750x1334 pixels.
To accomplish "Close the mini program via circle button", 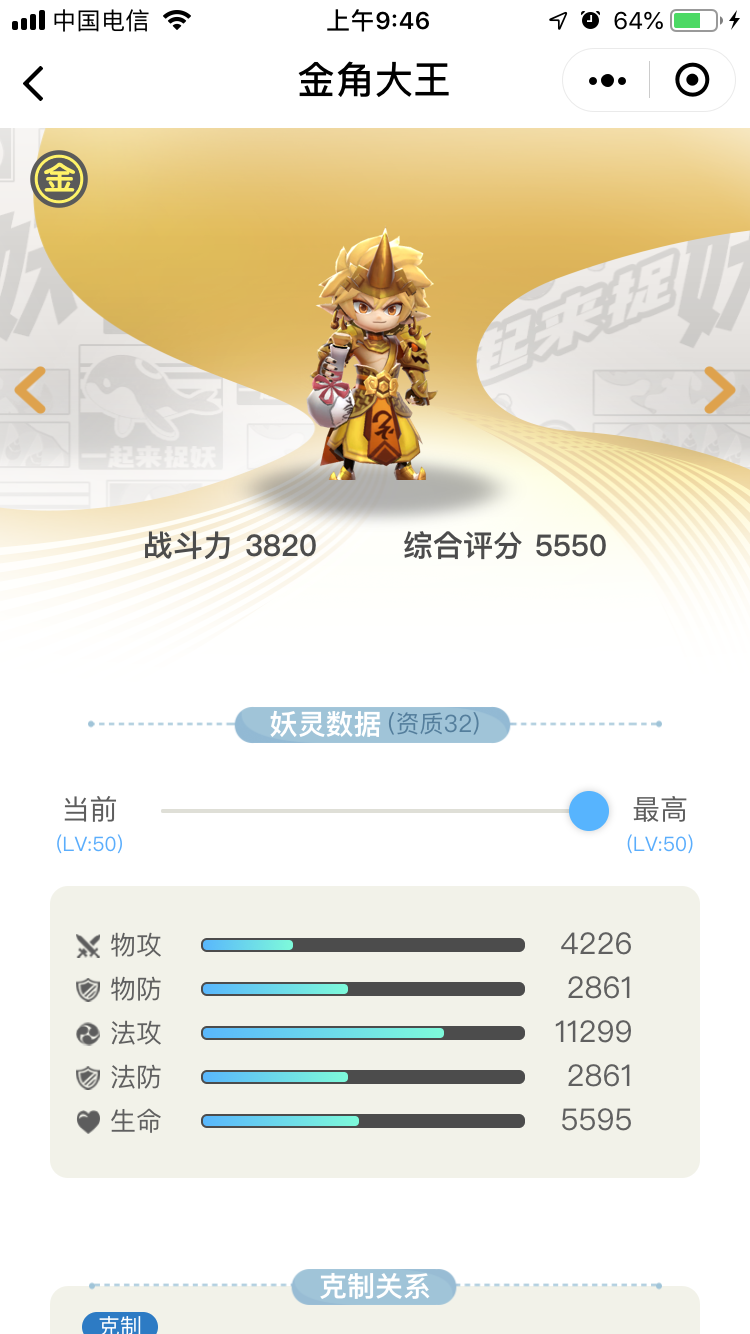I will click(692, 81).
